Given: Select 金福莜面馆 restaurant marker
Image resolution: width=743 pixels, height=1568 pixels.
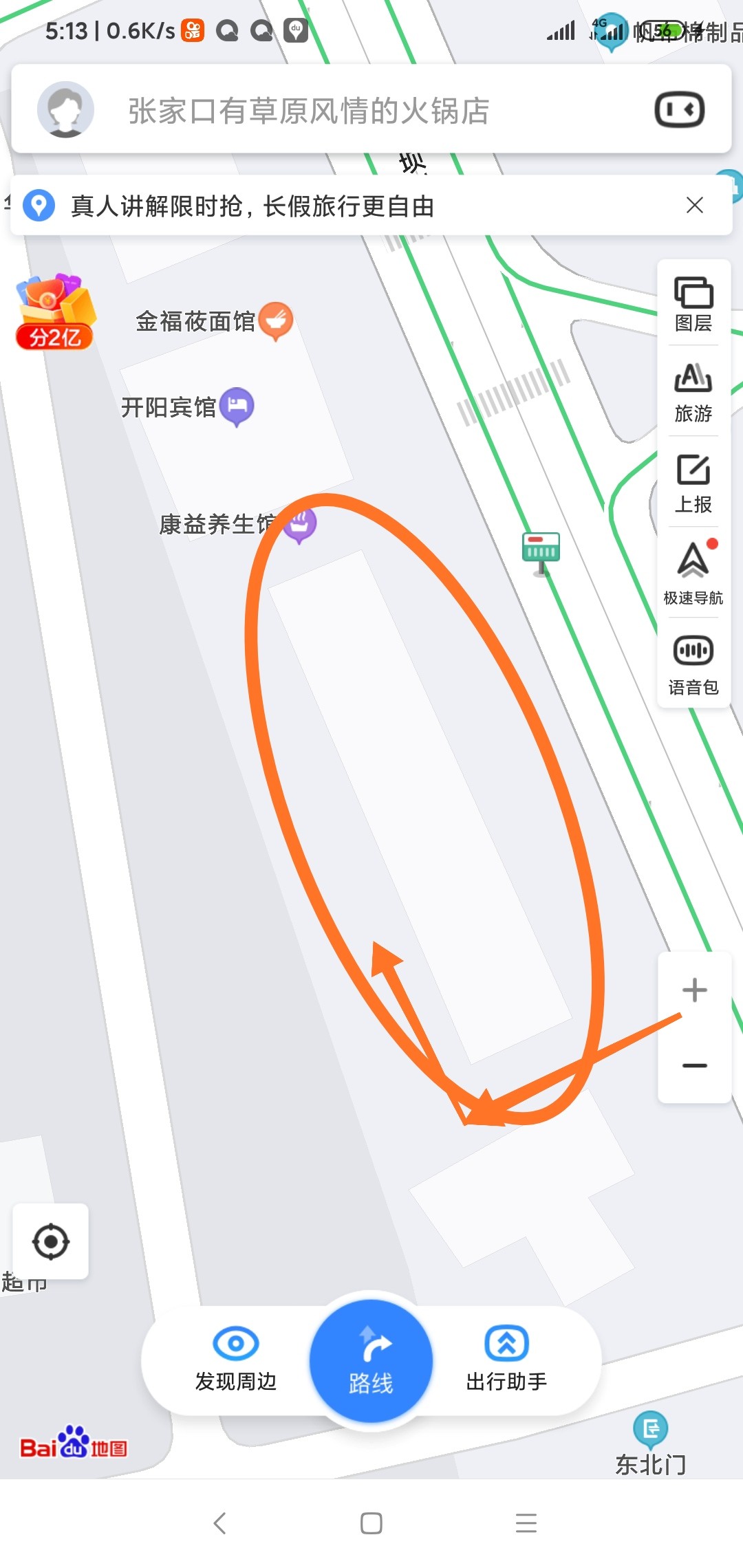Looking at the screenshot, I should click(x=276, y=320).
